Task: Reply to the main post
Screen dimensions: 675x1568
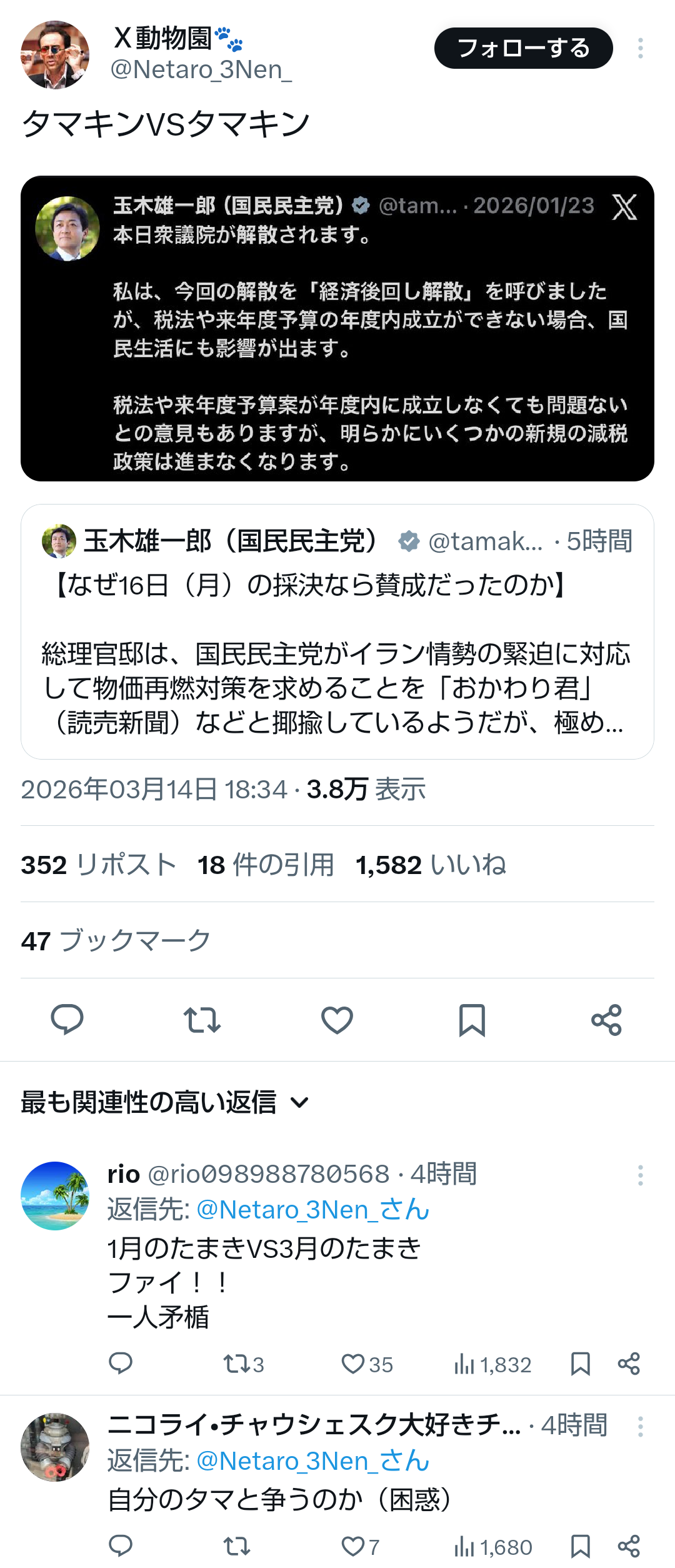Action: tap(67, 1020)
